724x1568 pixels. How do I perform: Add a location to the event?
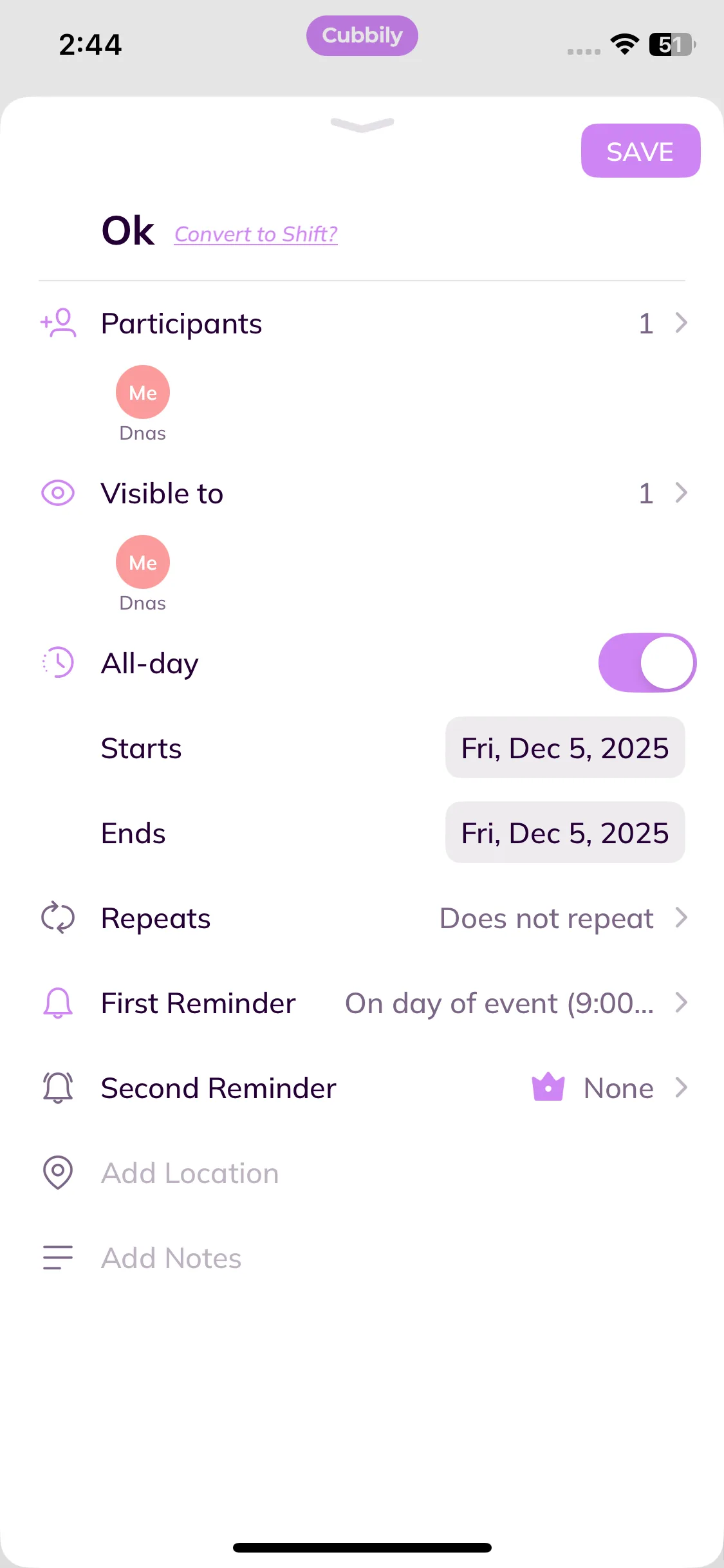[190, 1173]
